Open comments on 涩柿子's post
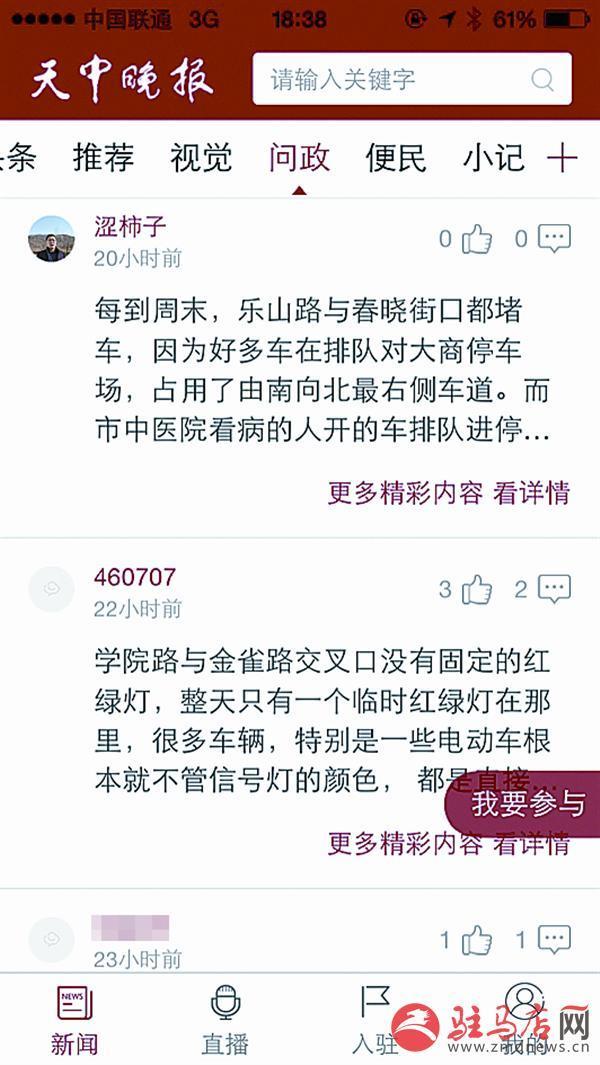The width and height of the screenshot is (600, 1065). [554, 239]
